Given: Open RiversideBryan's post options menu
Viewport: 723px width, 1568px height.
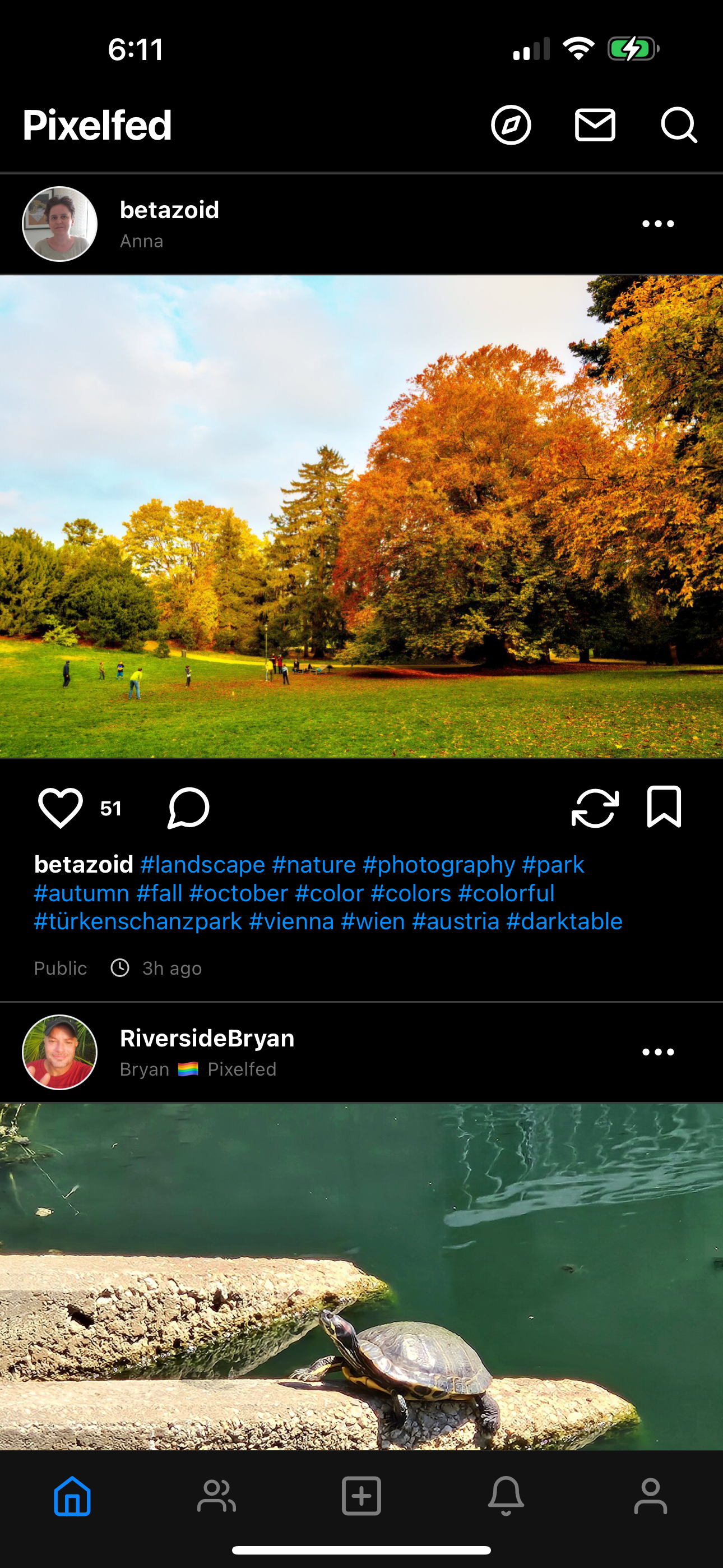Looking at the screenshot, I should pyautogui.click(x=658, y=1052).
